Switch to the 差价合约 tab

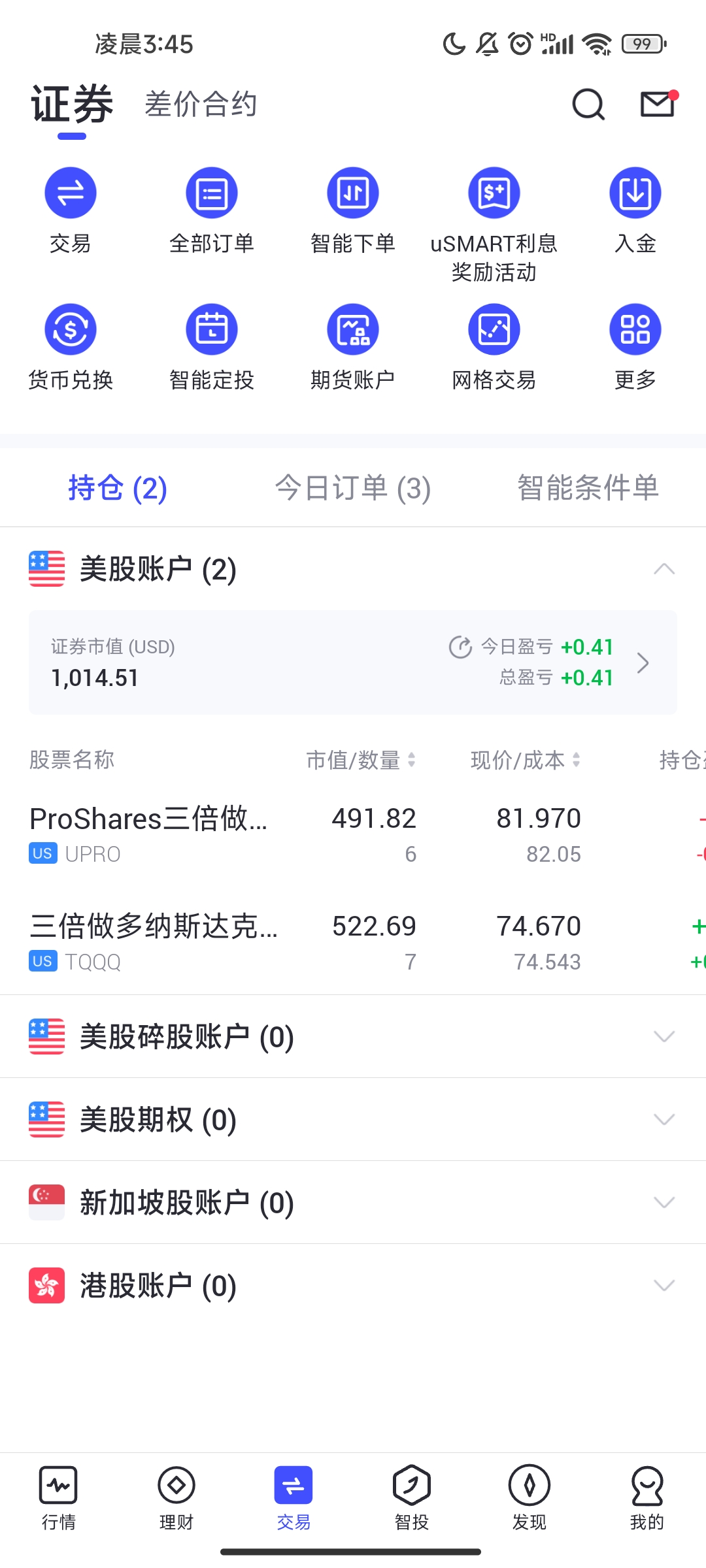coord(201,105)
